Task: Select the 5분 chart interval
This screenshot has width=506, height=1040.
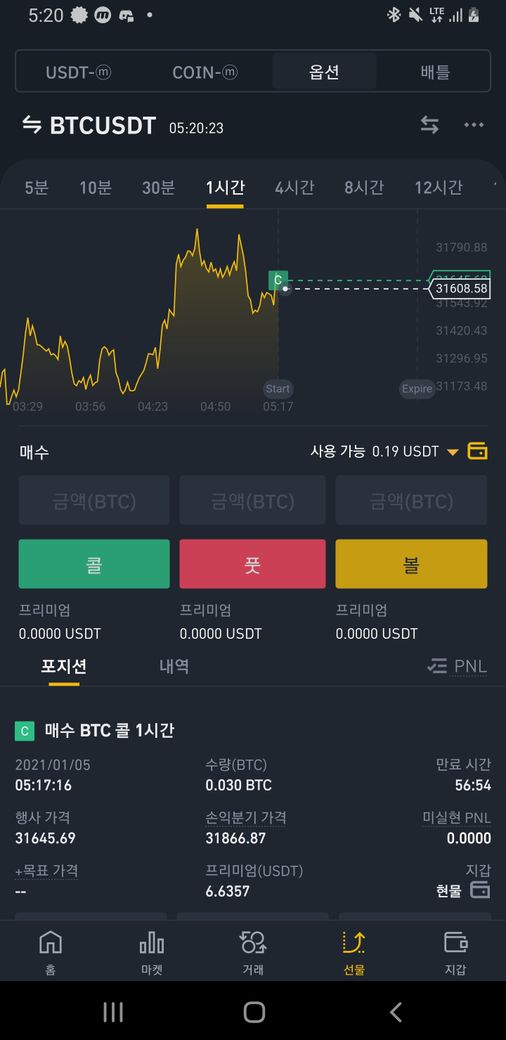Action: (36, 188)
